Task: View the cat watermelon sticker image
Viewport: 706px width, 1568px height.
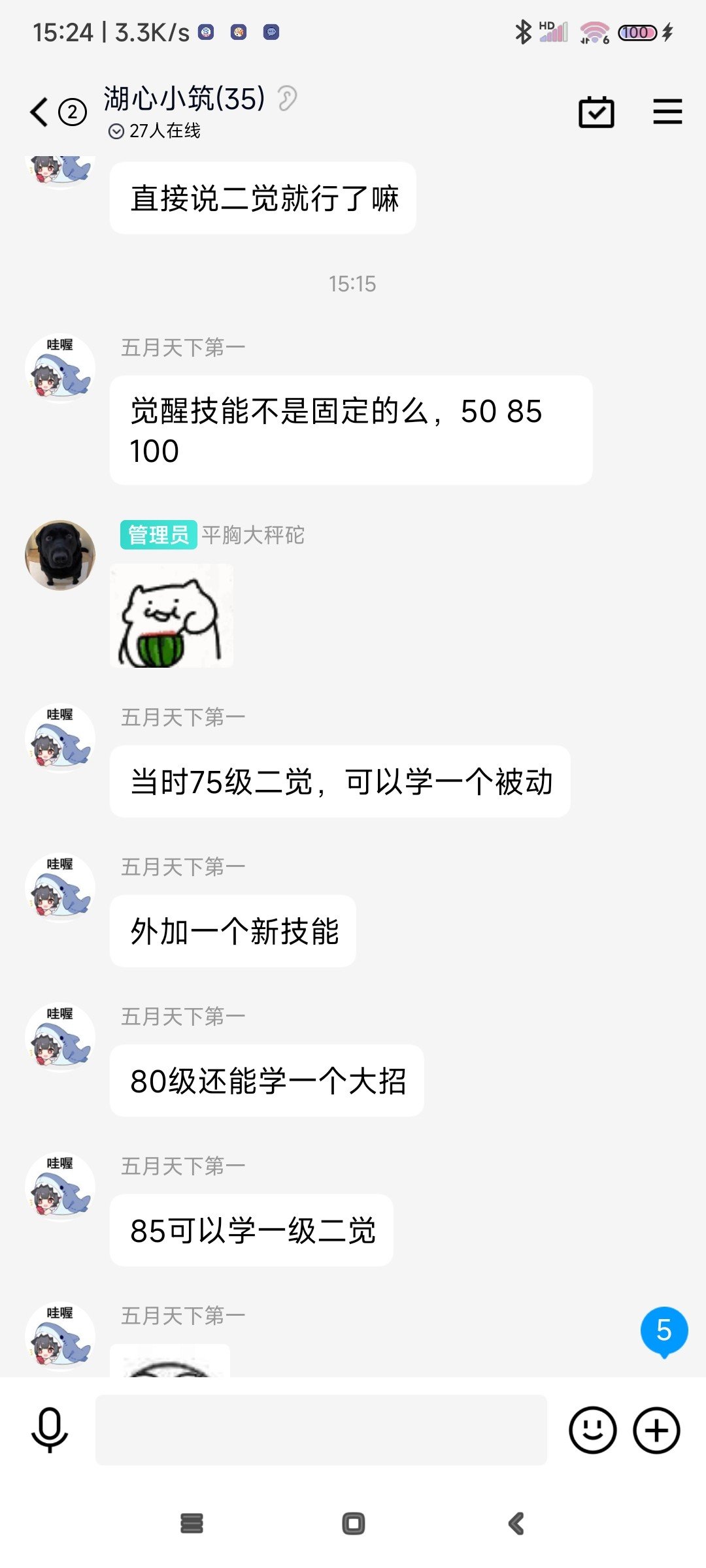Action: point(172,616)
